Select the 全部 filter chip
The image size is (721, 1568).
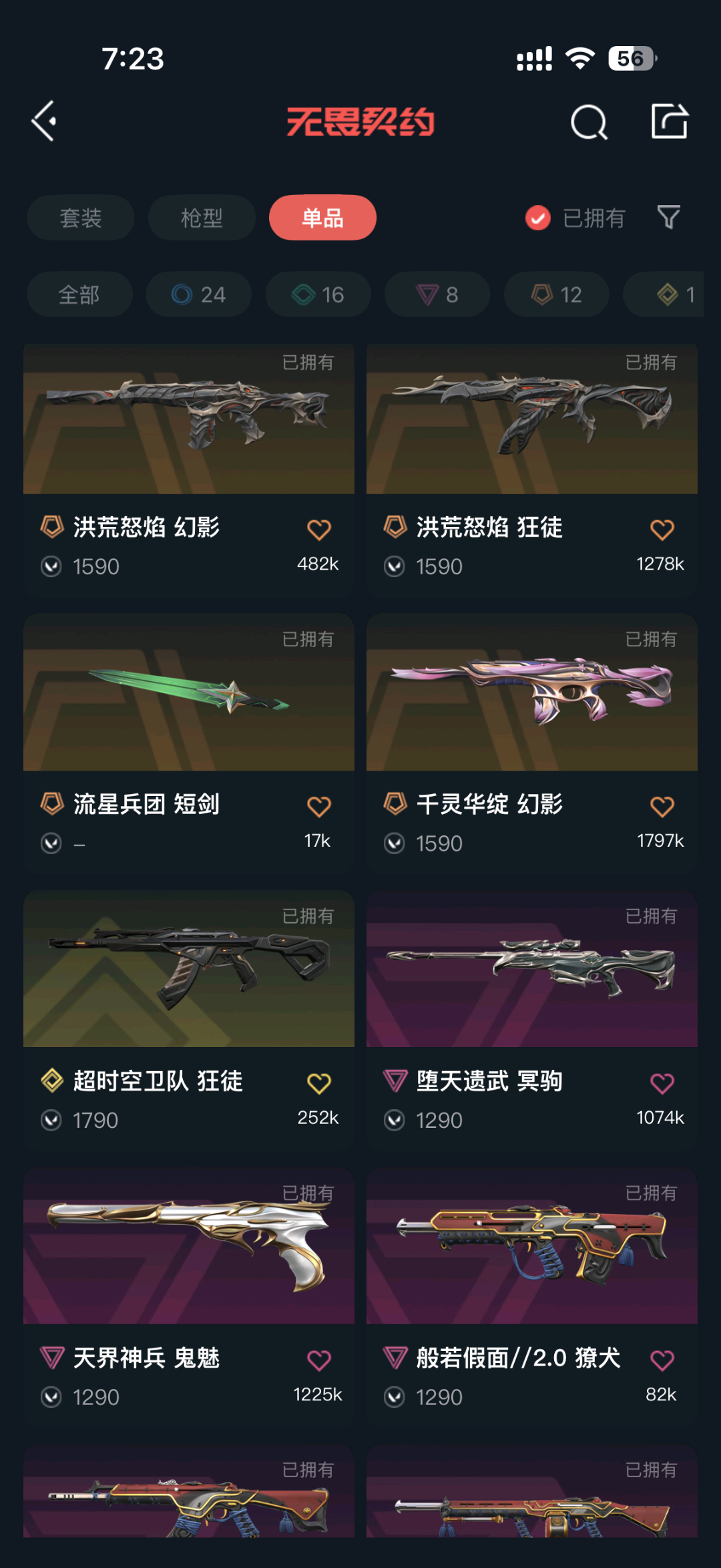coord(79,295)
